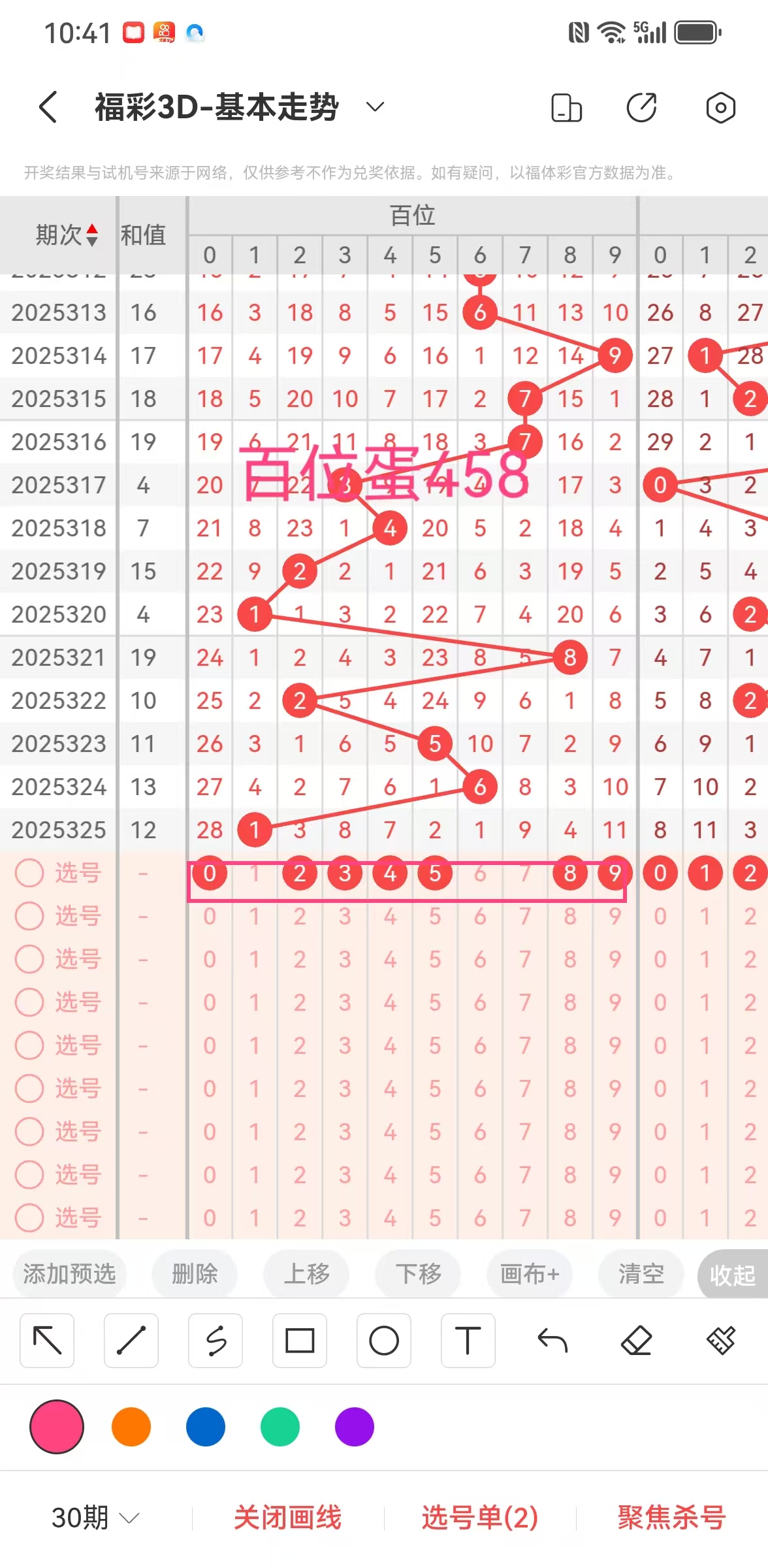The height and width of the screenshot is (1568, 768).
Task: Expand the canvas with 画布+
Action: 530,1274
